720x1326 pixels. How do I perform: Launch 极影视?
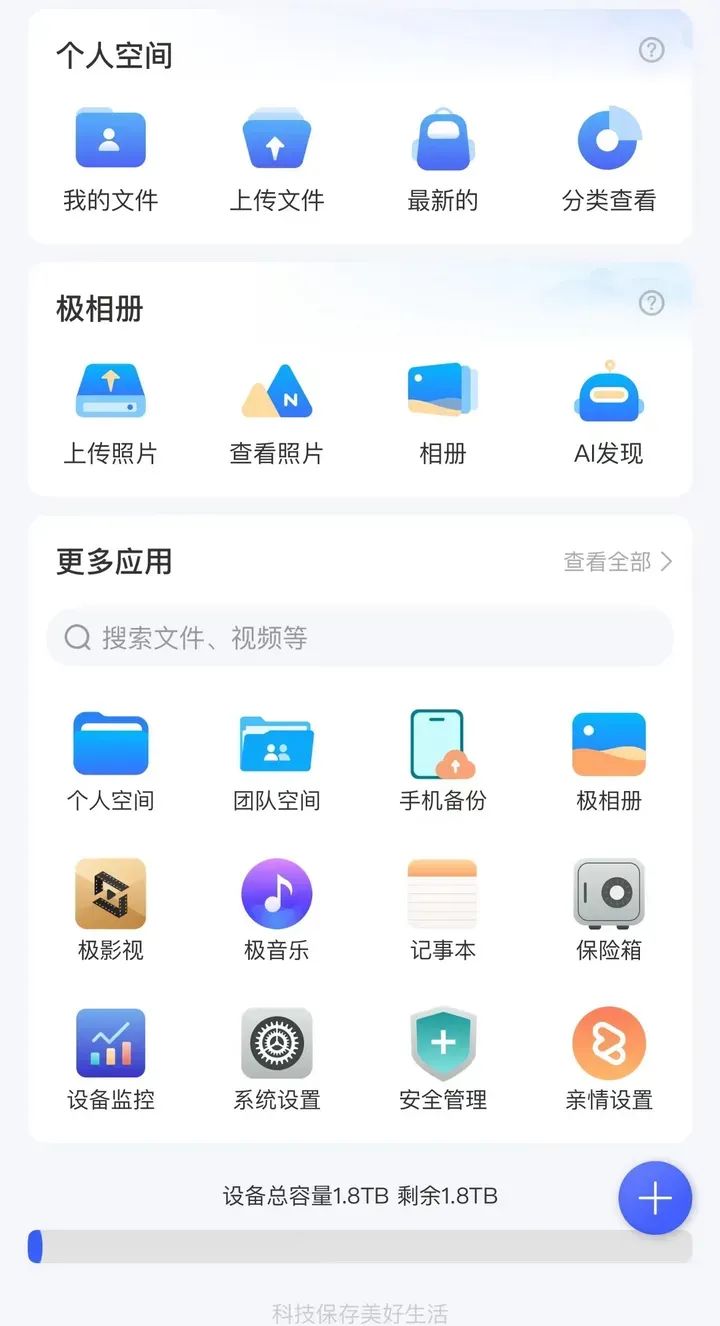pos(110,910)
